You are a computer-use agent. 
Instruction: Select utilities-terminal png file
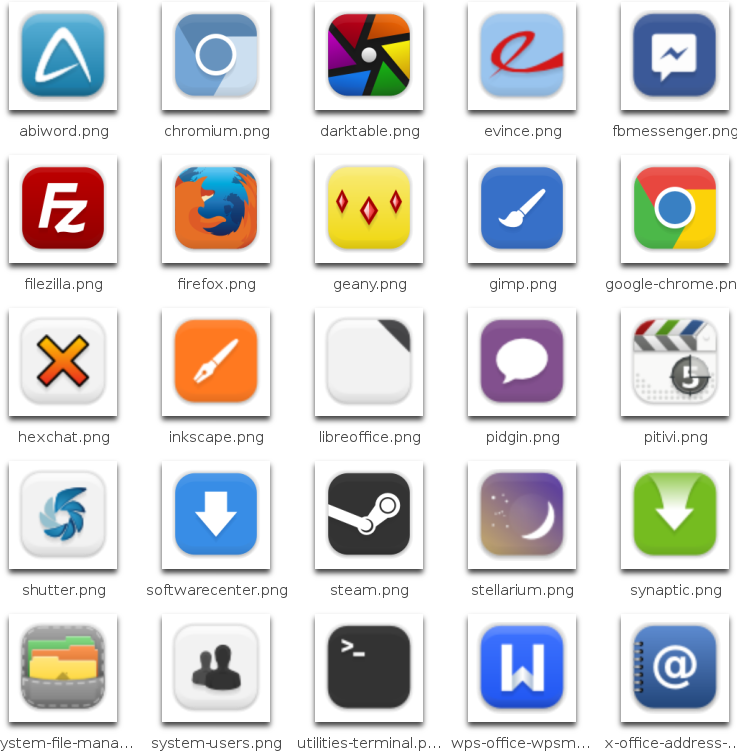coord(369,668)
